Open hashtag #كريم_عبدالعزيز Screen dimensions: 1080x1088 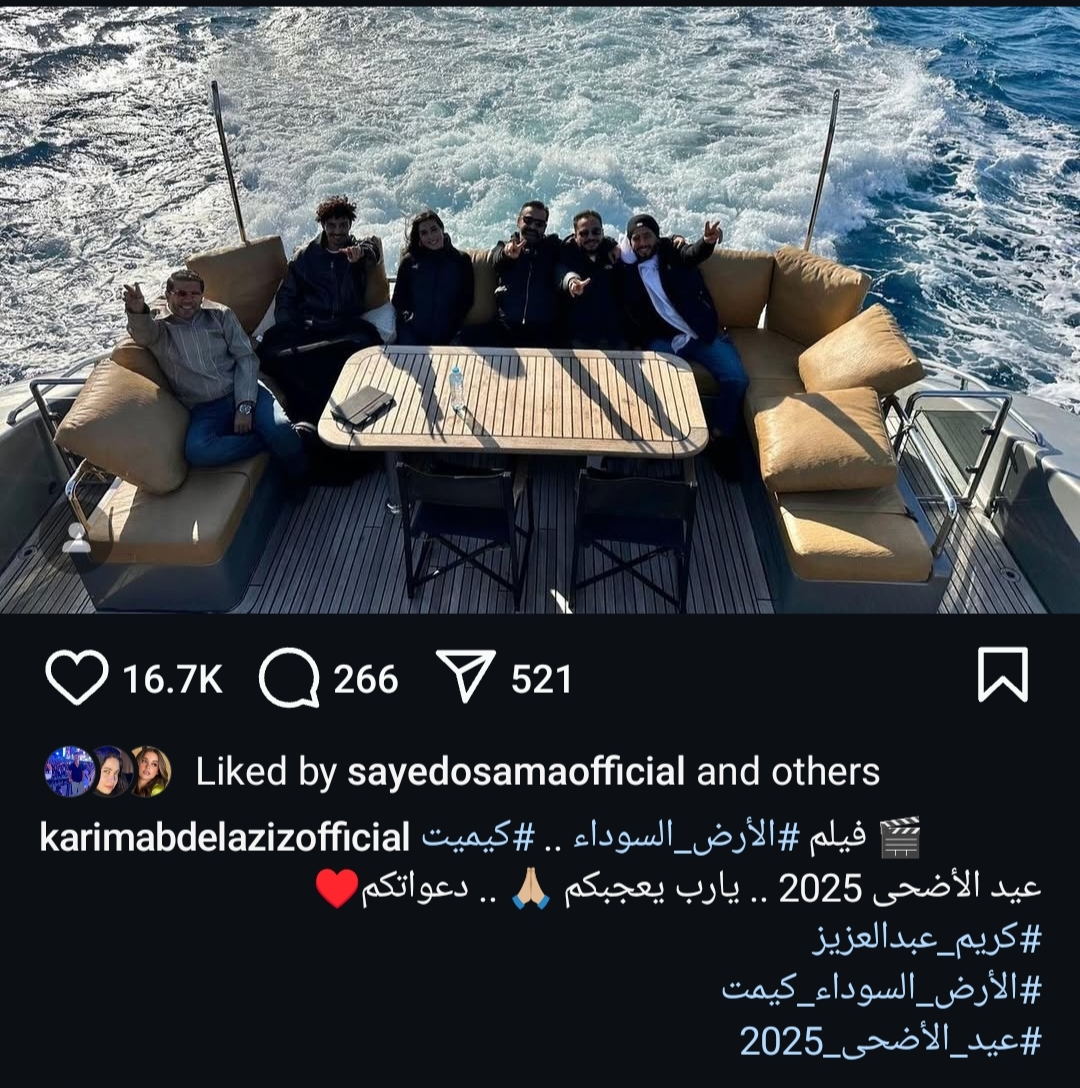[x=928, y=939]
